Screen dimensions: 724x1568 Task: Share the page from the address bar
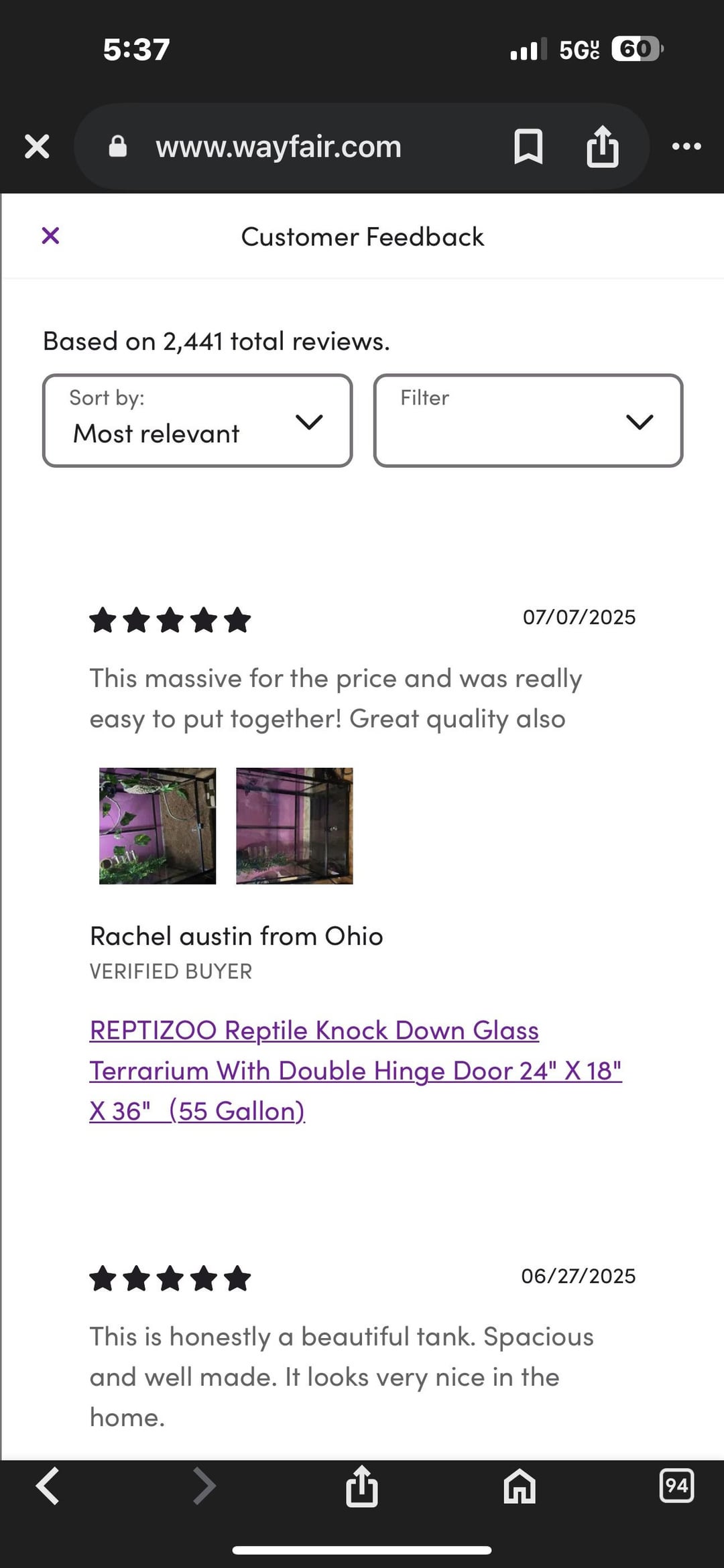click(x=602, y=147)
